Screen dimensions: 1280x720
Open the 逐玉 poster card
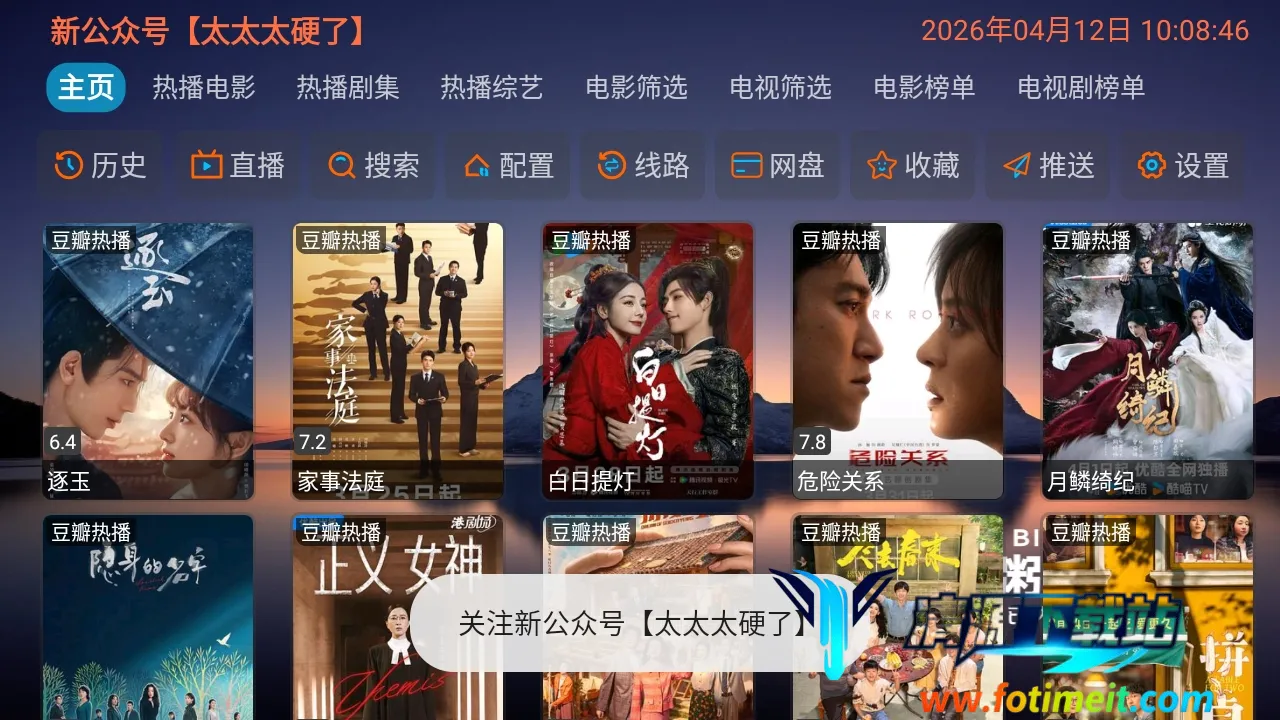click(148, 361)
